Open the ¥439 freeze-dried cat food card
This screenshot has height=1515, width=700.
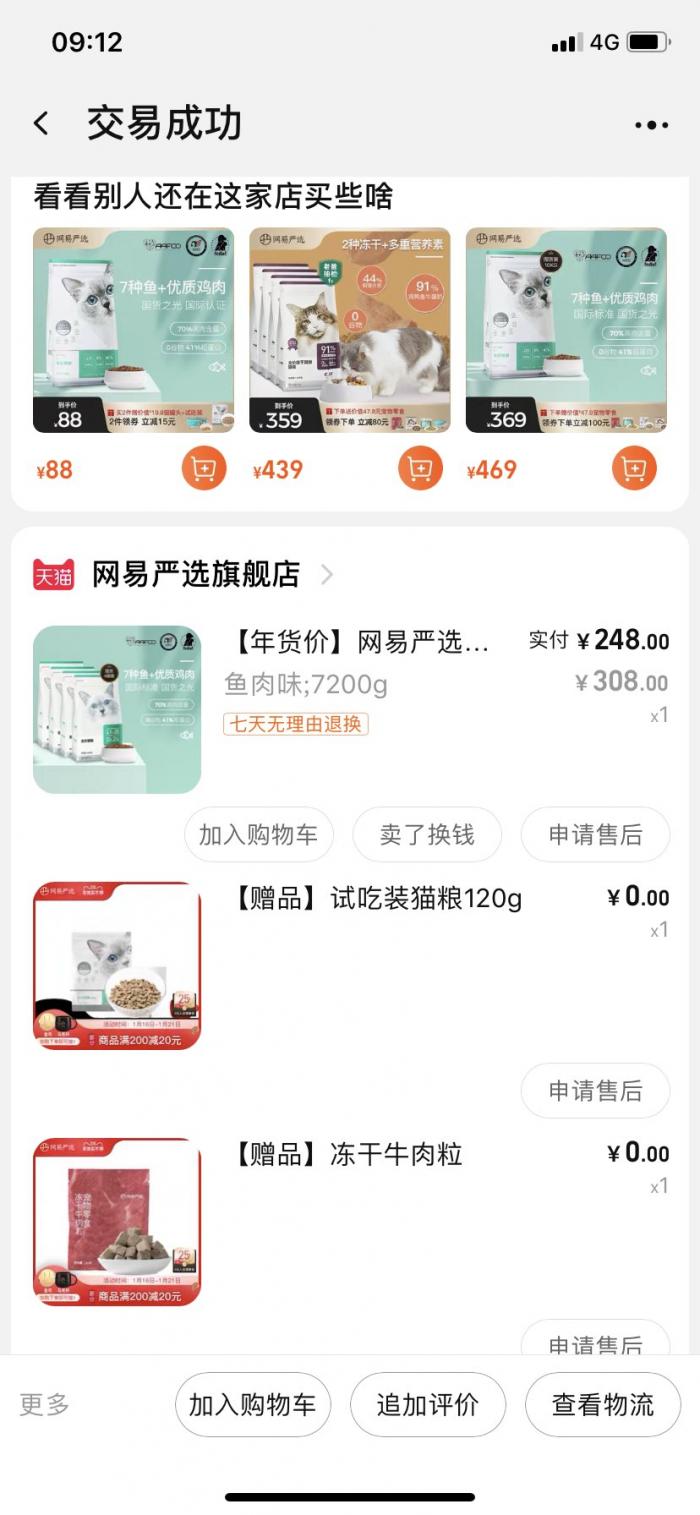pos(350,330)
